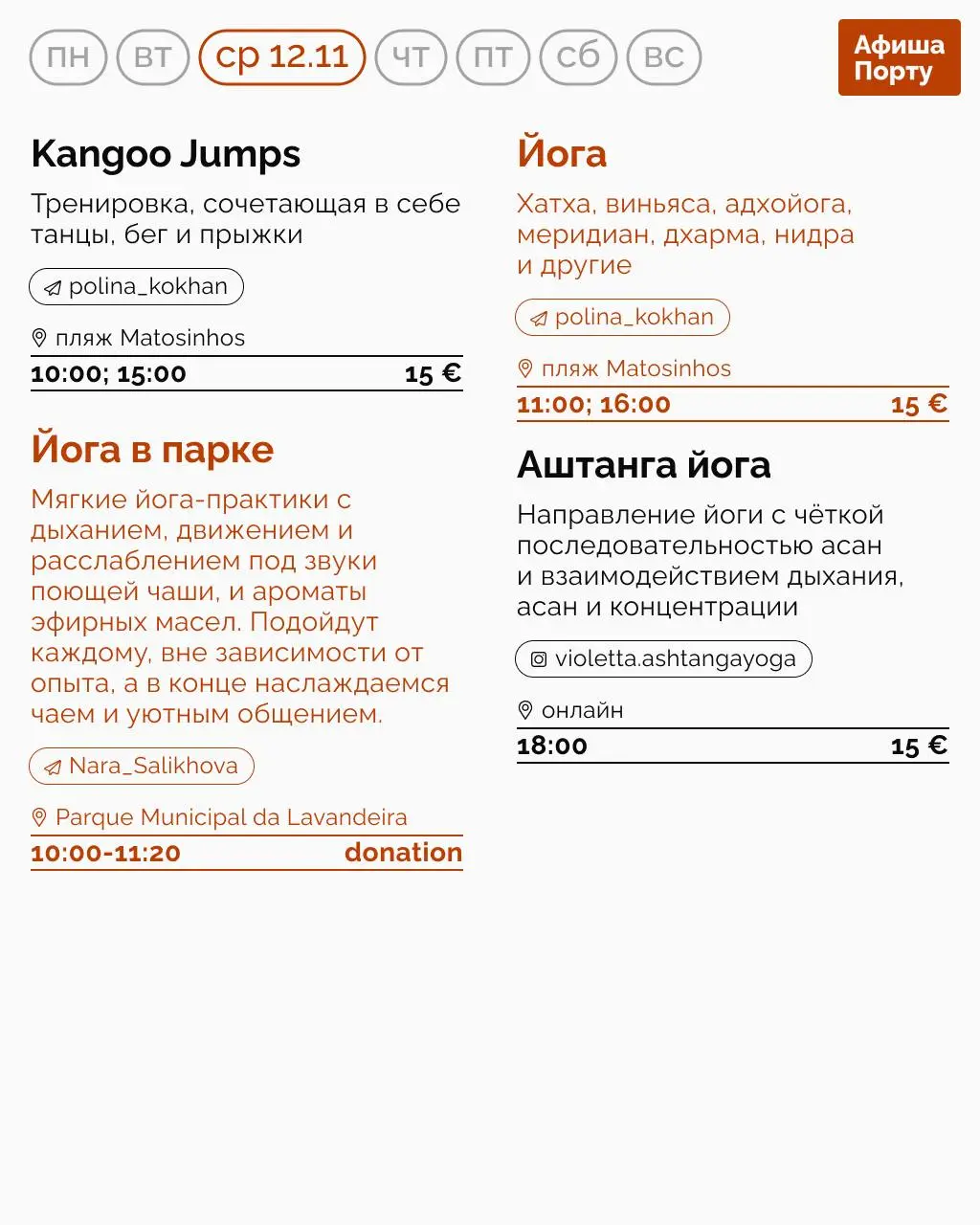Click the donation price label
980x1225 pixels.
[x=403, y=853]
